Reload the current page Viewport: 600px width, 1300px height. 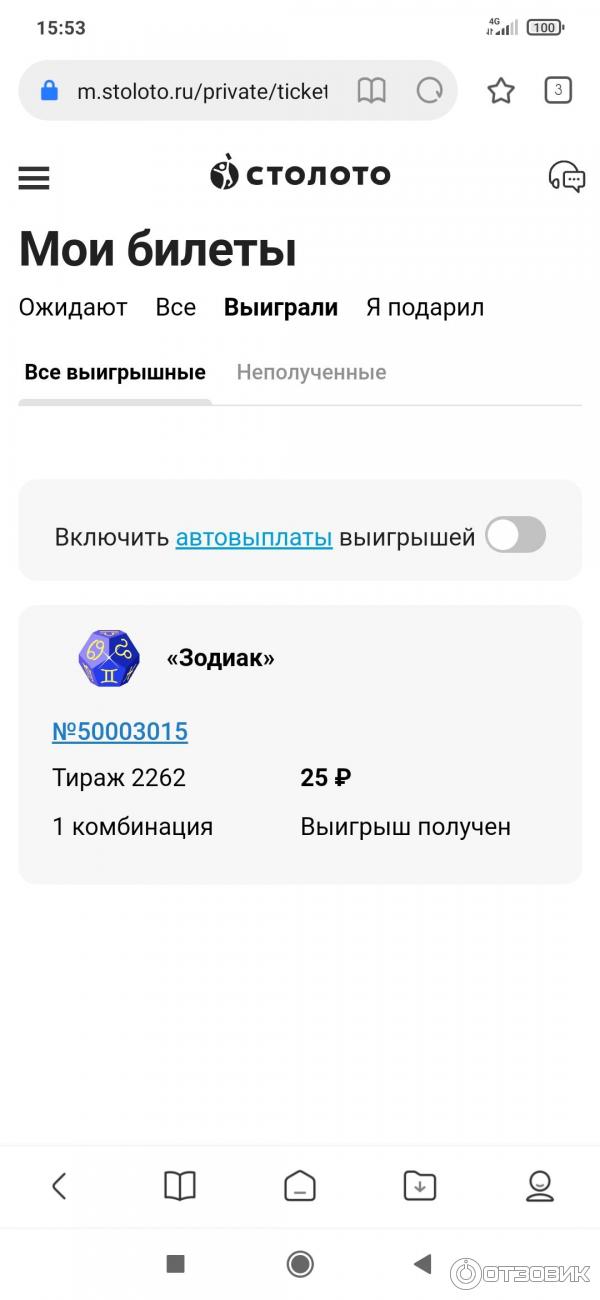[429, 92]
